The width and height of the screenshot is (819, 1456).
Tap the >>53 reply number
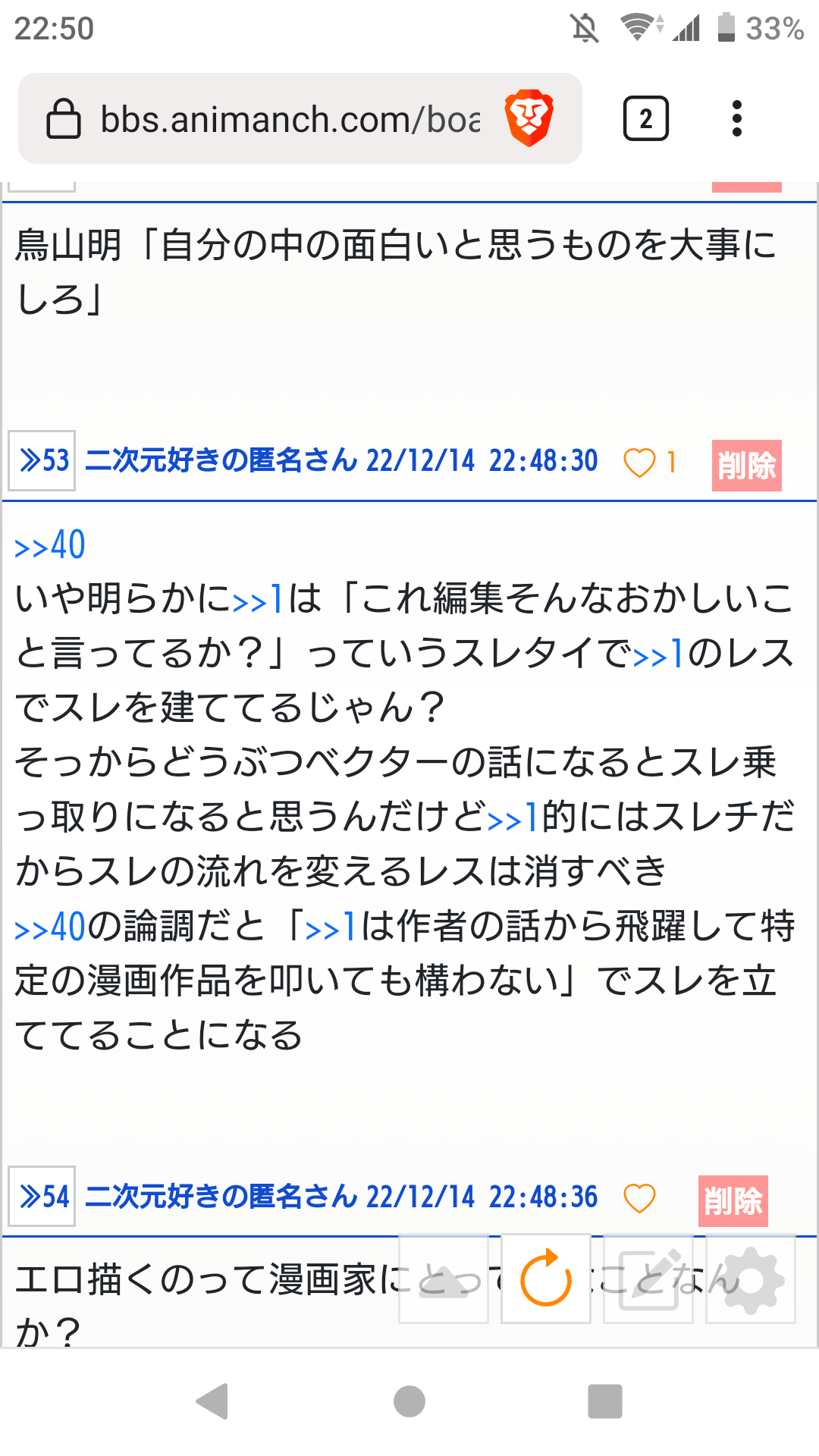[42, 461]
